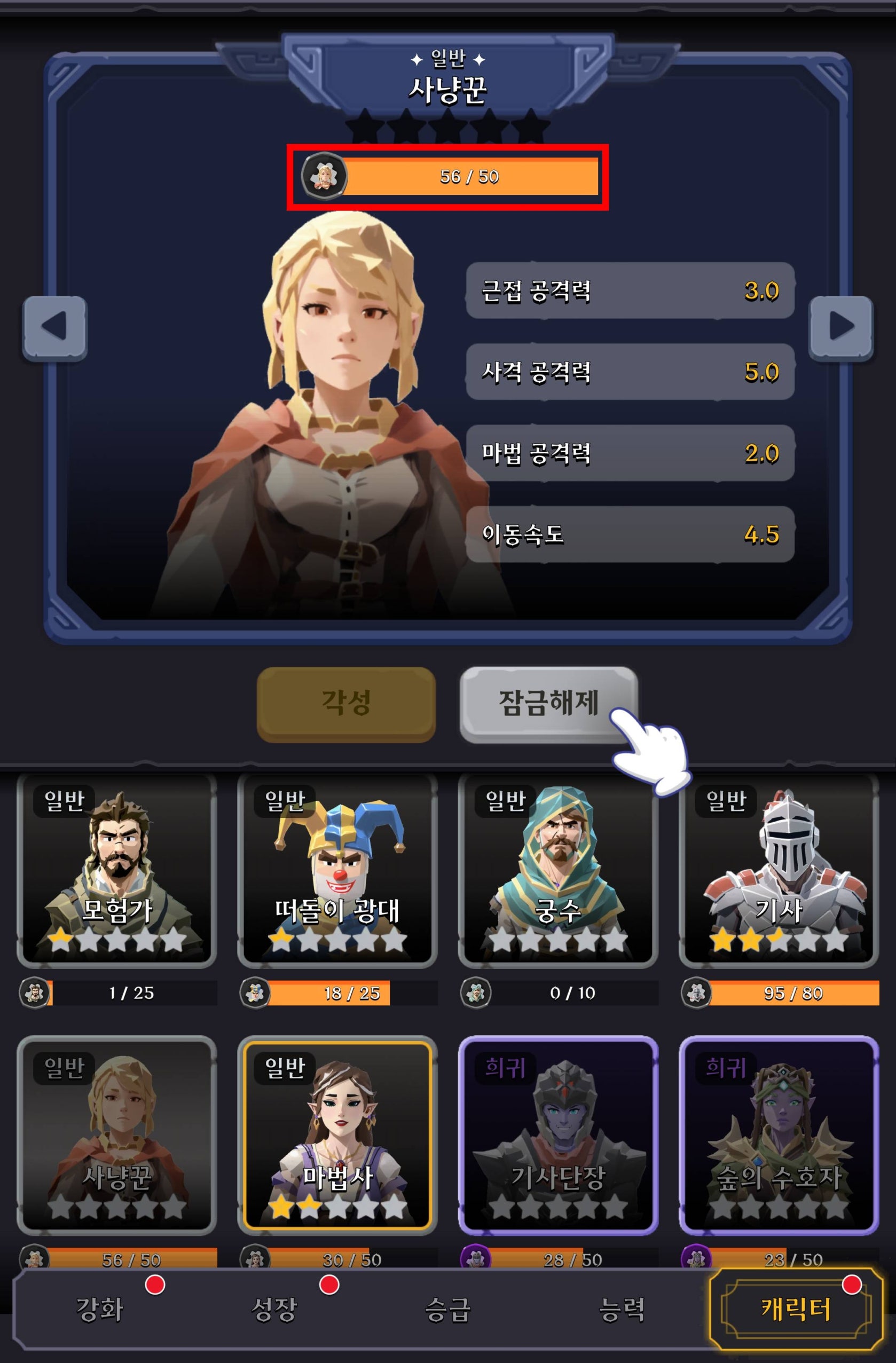The width and height of the screenshot is (896, 1363).
Task: Select the 캐릭터 tab
Action: coord(795,1310)
